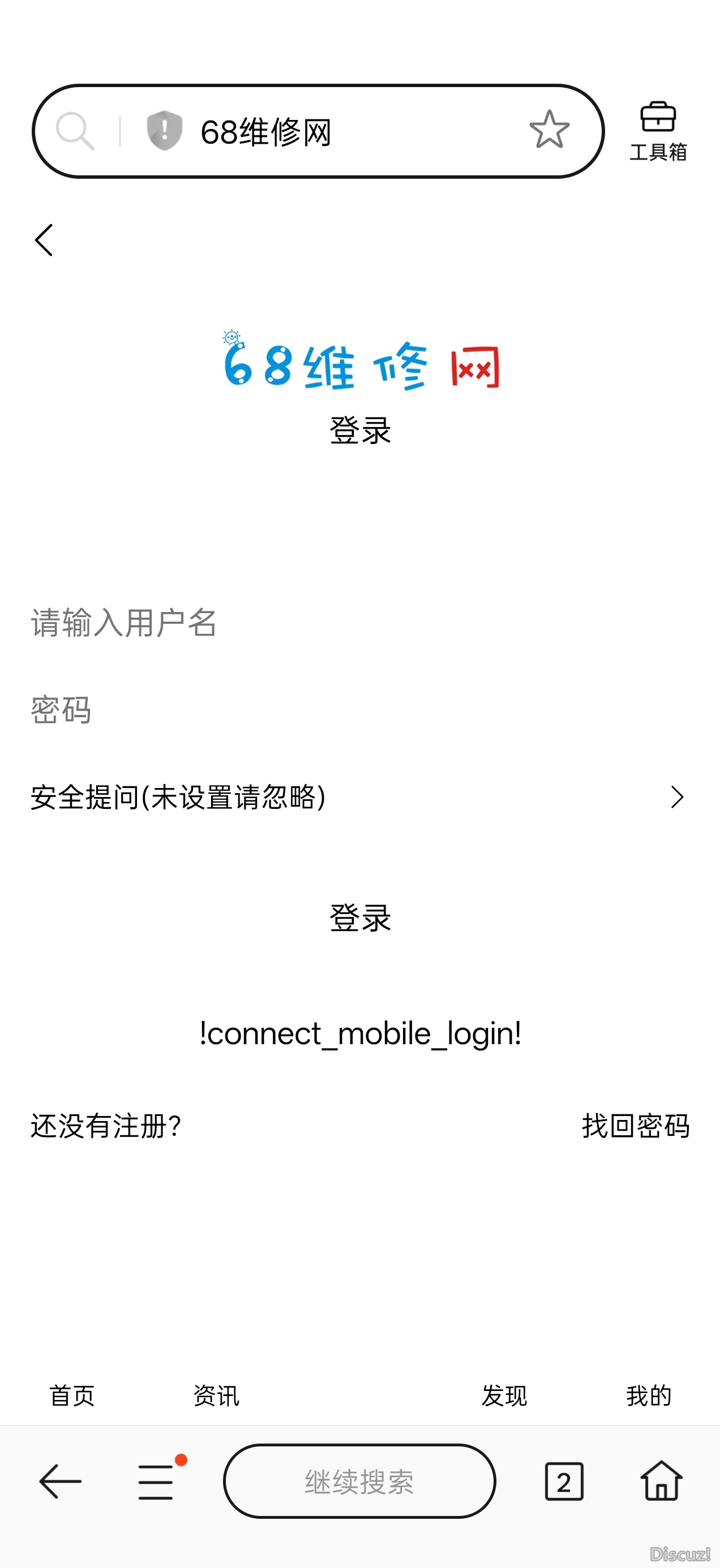This screenshot has height=1568, width=720.
Task: Open the 工具箱 toolbox panel
Action: 658,130
